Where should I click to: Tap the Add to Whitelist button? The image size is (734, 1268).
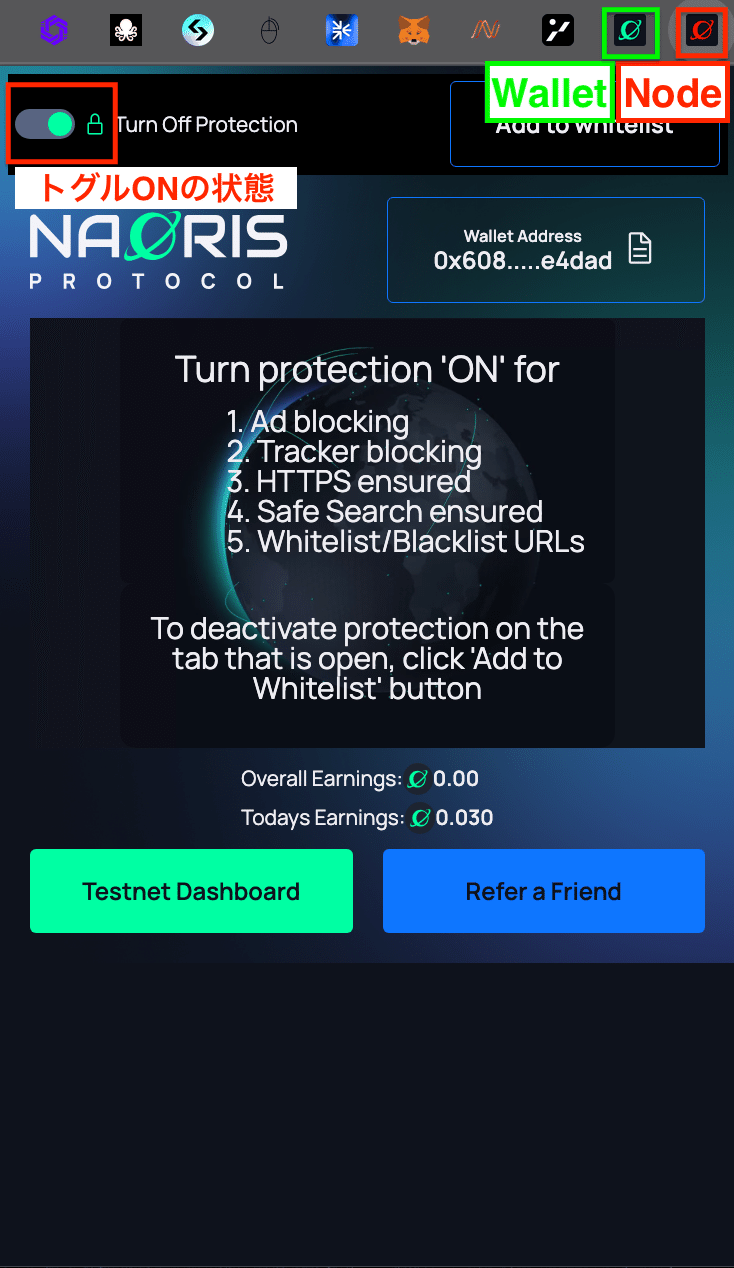[585, 124]
